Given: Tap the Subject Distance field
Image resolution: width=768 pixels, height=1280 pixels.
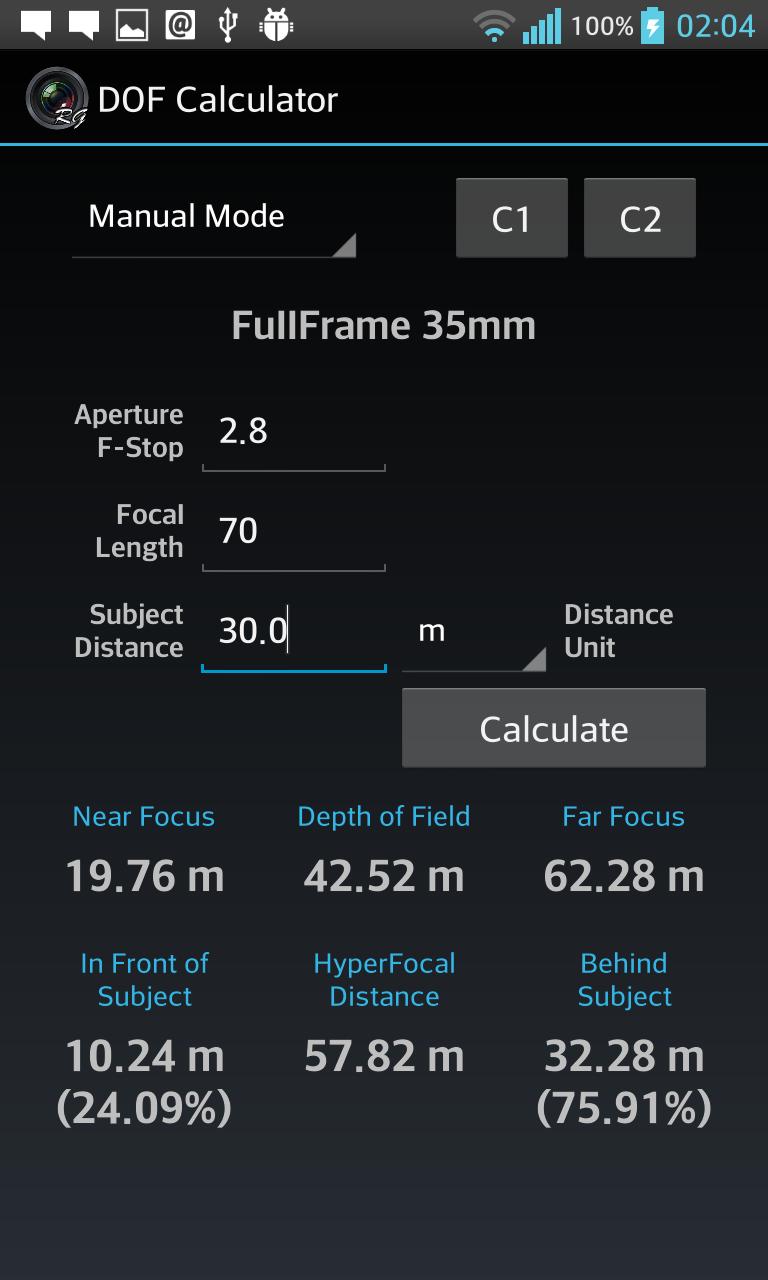Looking at the screenshot, I should point(293,632).
